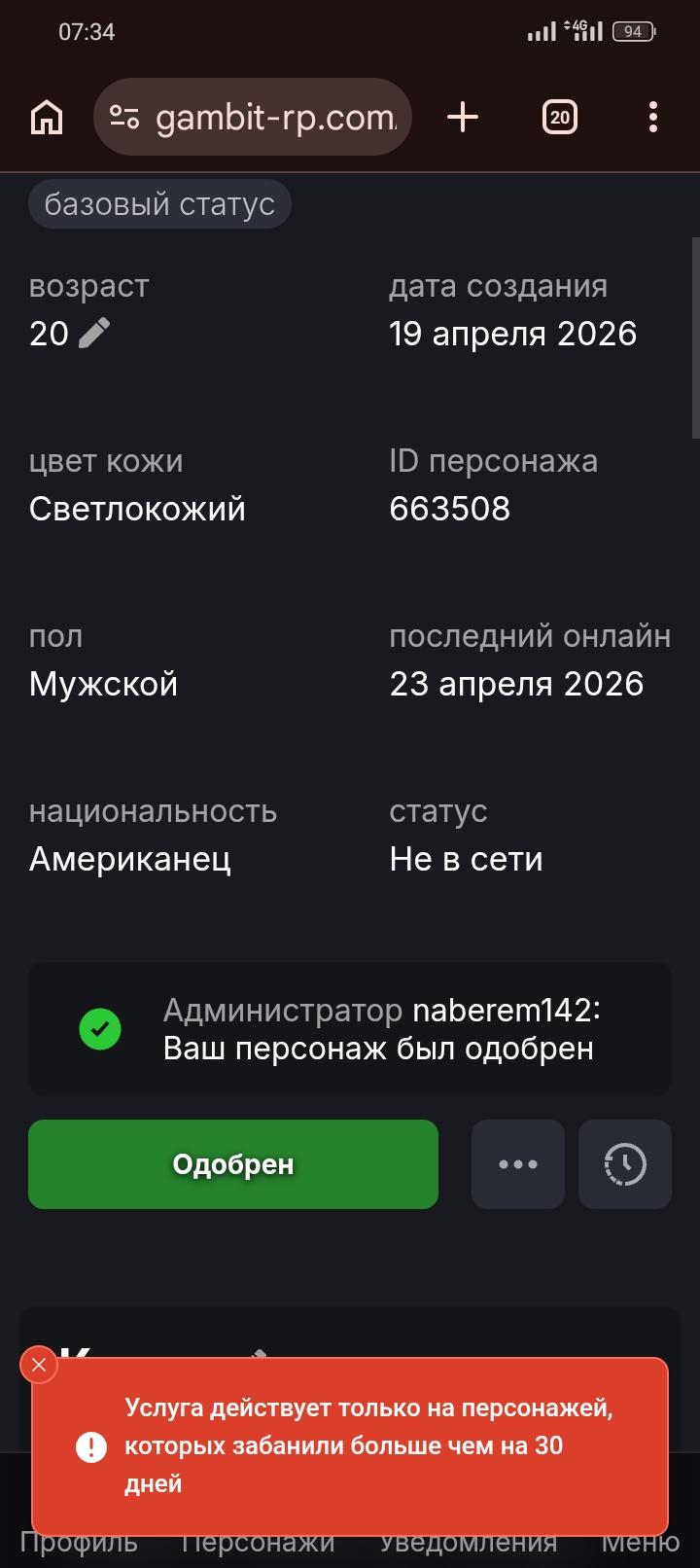The image size is (700, 1568).
Task: Open a new browser tab
Action: (463, 118)
